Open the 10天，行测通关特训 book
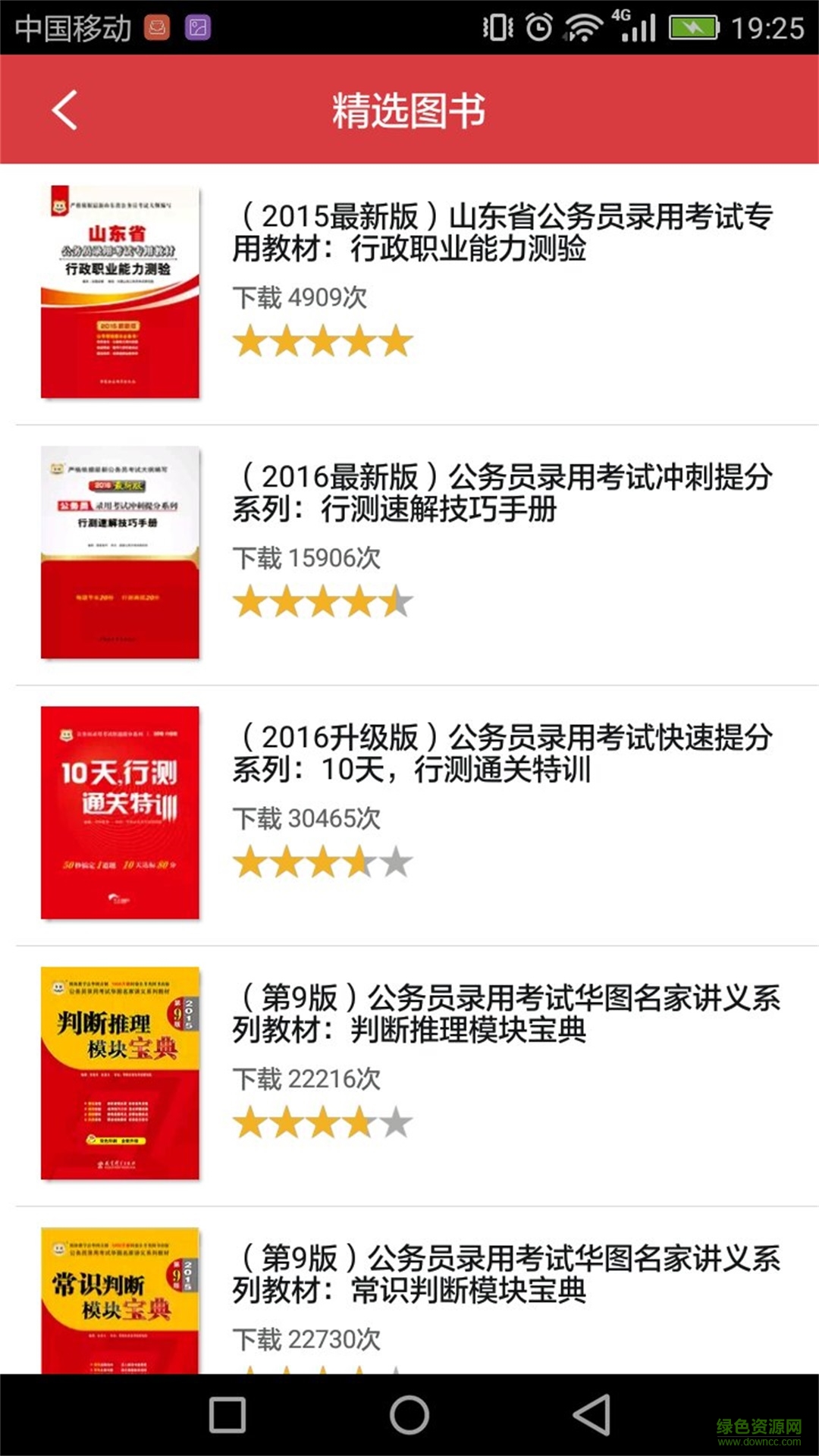 point(501,753)
